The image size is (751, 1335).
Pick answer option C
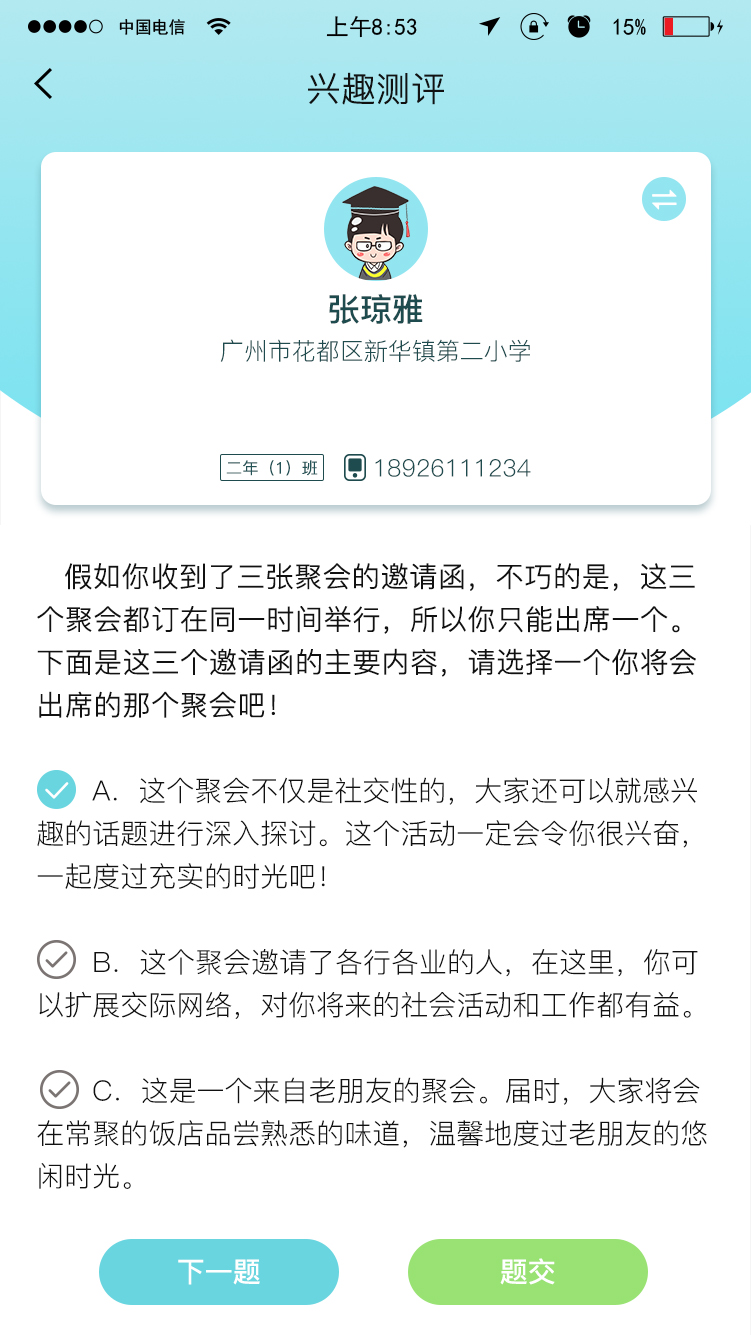(59, 1089)
